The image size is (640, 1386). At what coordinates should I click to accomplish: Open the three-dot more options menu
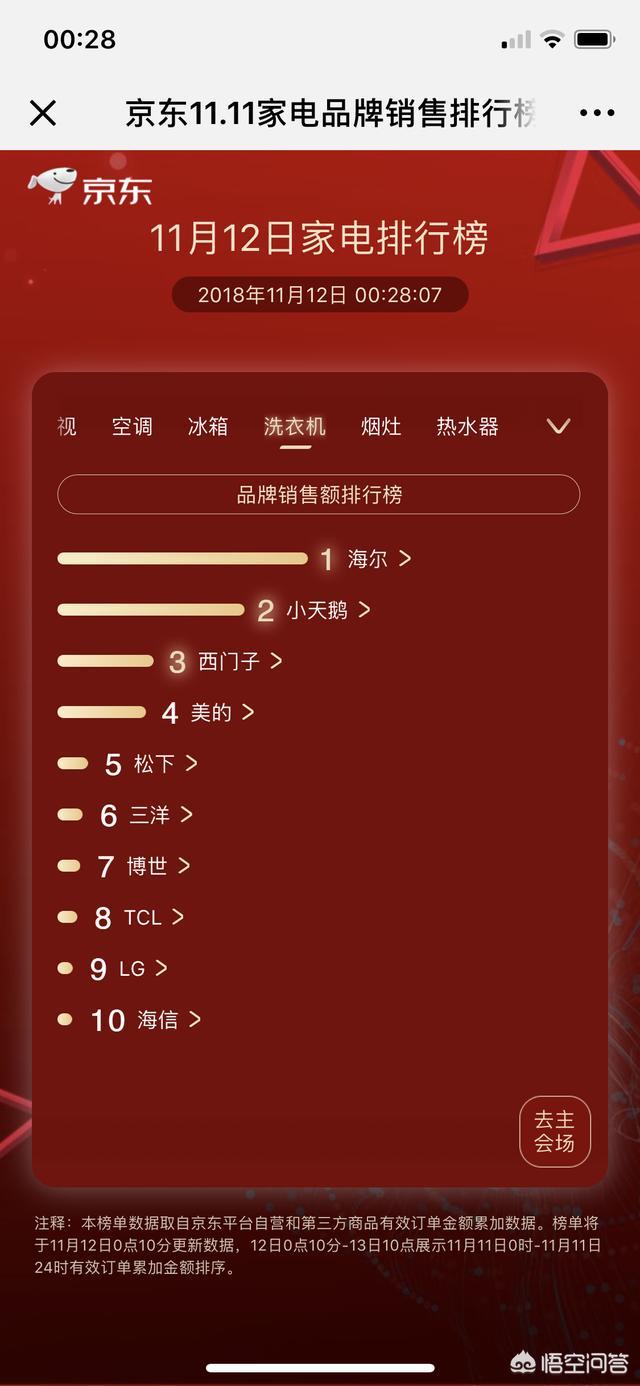click(597, 113)
